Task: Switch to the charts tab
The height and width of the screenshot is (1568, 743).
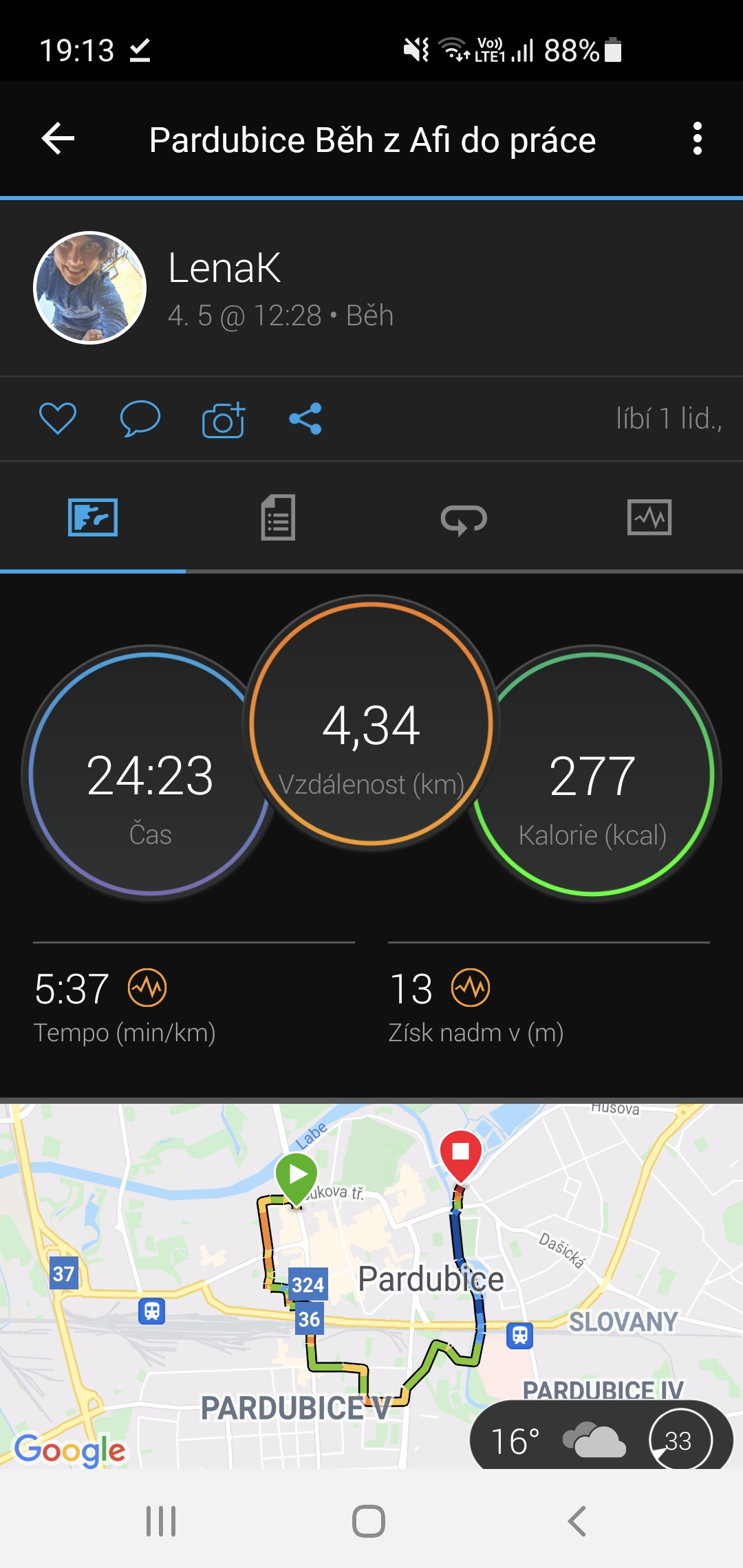Action: tap(649, 517)
